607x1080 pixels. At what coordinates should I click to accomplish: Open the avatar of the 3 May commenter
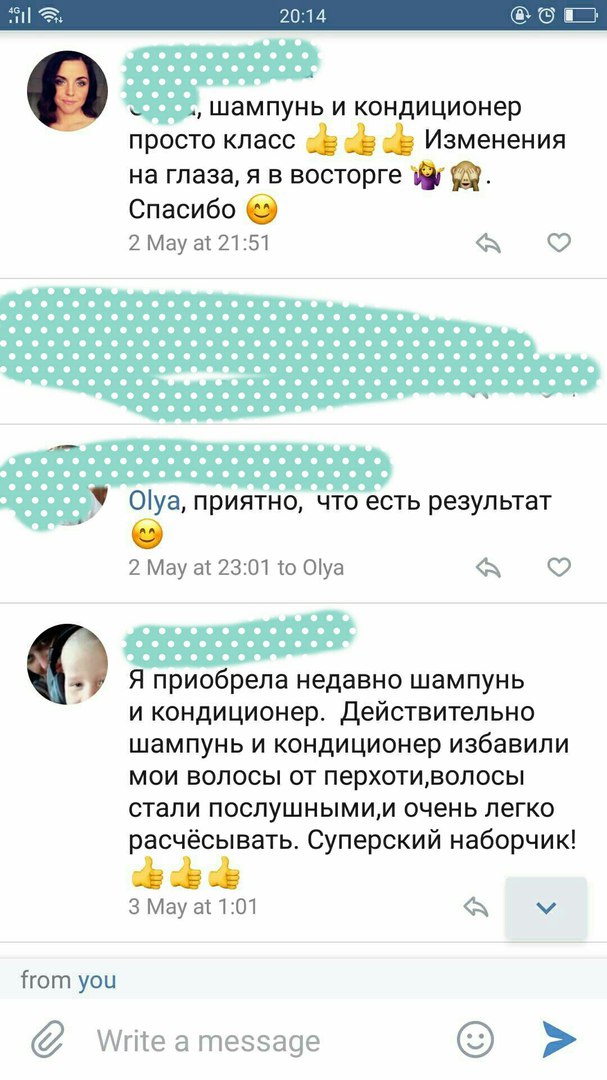(67, 664)
